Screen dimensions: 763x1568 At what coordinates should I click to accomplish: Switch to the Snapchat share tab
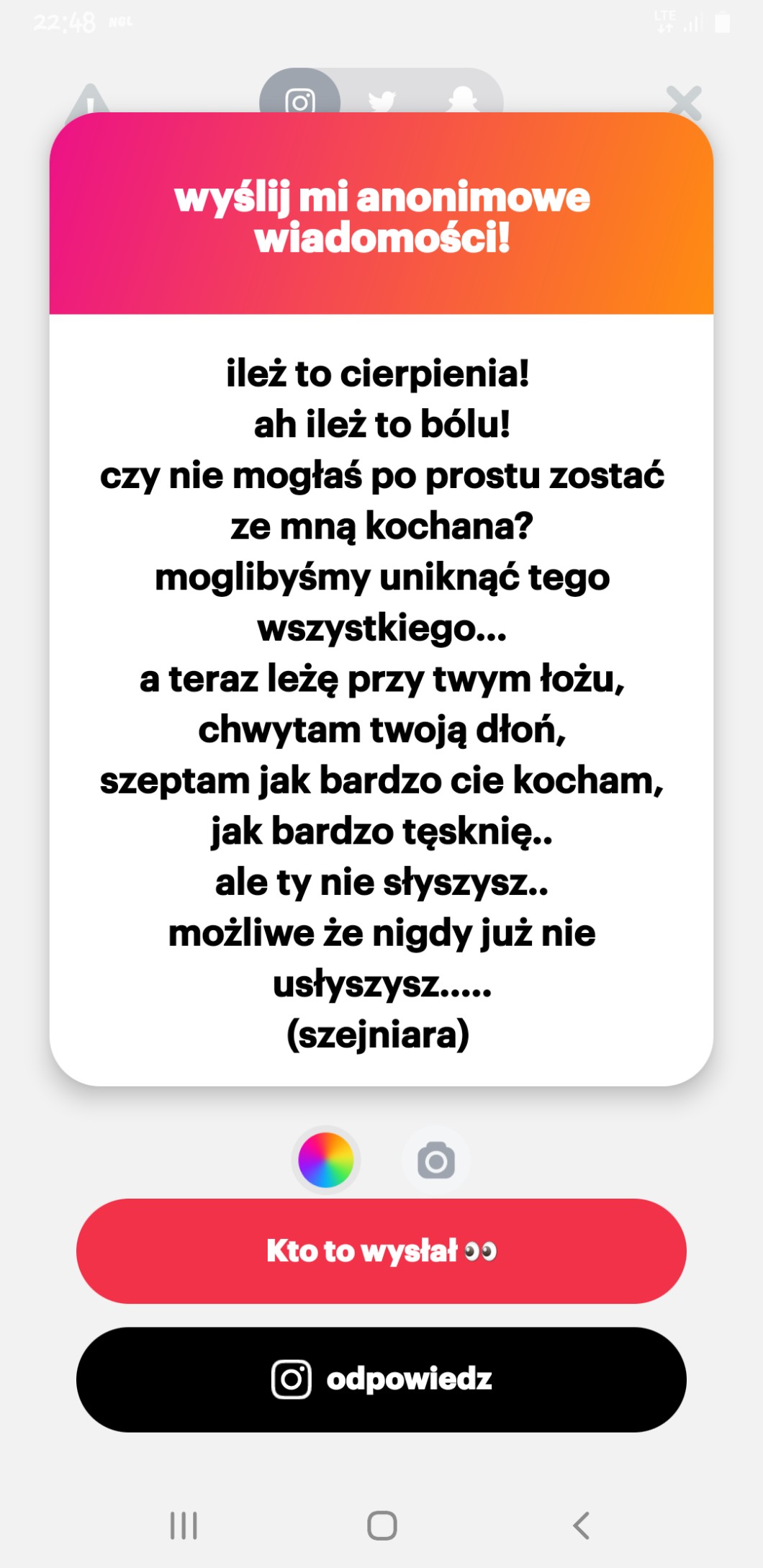(x=462, y=98)
